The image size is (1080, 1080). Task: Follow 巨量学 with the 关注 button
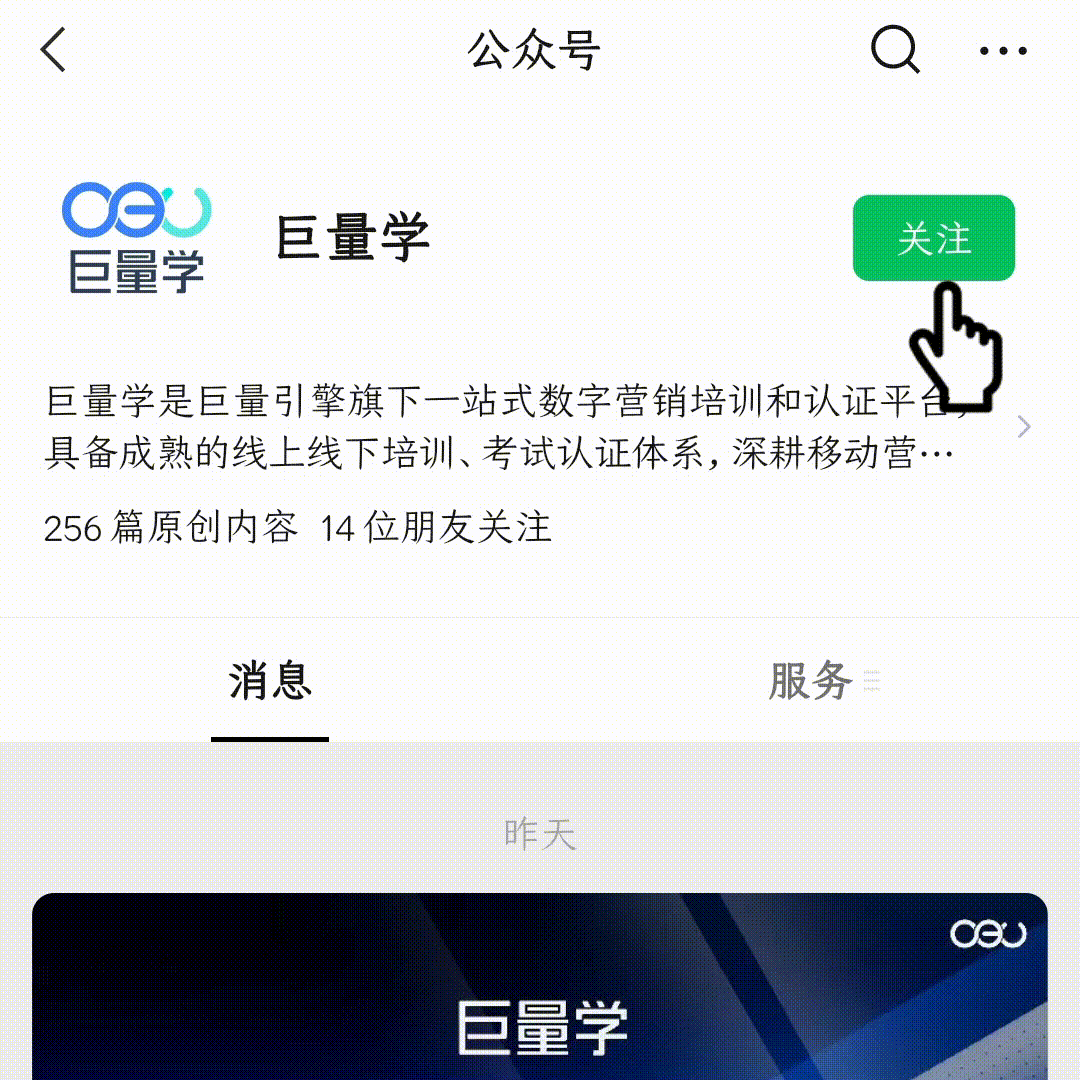point(933,238)
